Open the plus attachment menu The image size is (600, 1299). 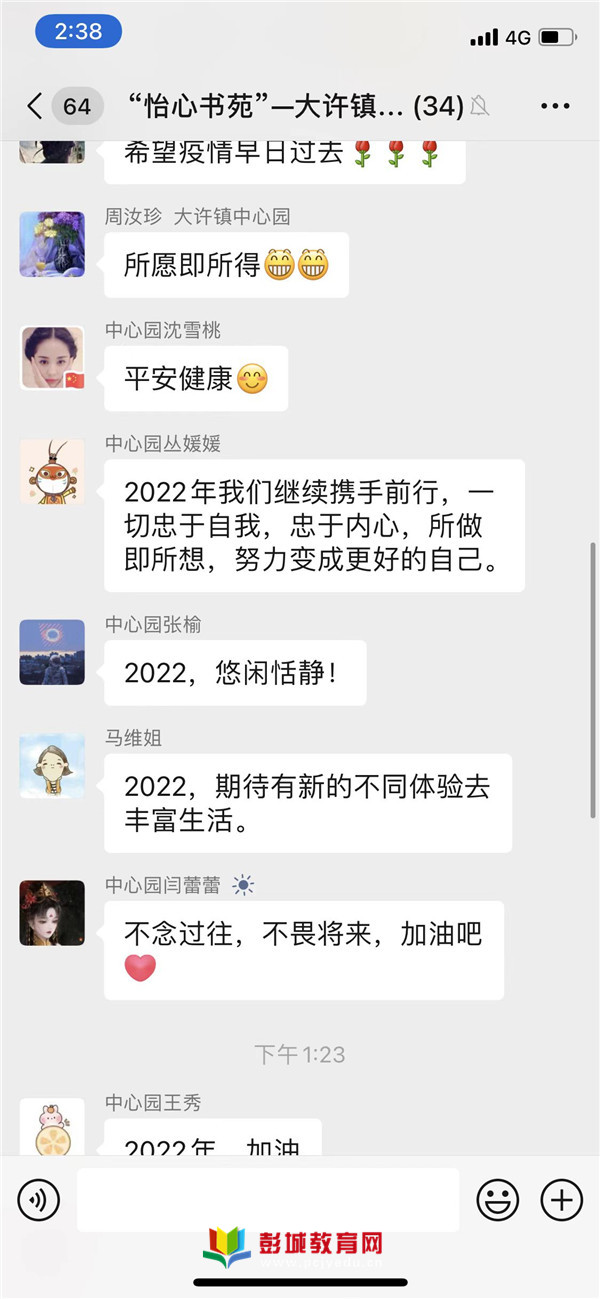[561, 1199]
